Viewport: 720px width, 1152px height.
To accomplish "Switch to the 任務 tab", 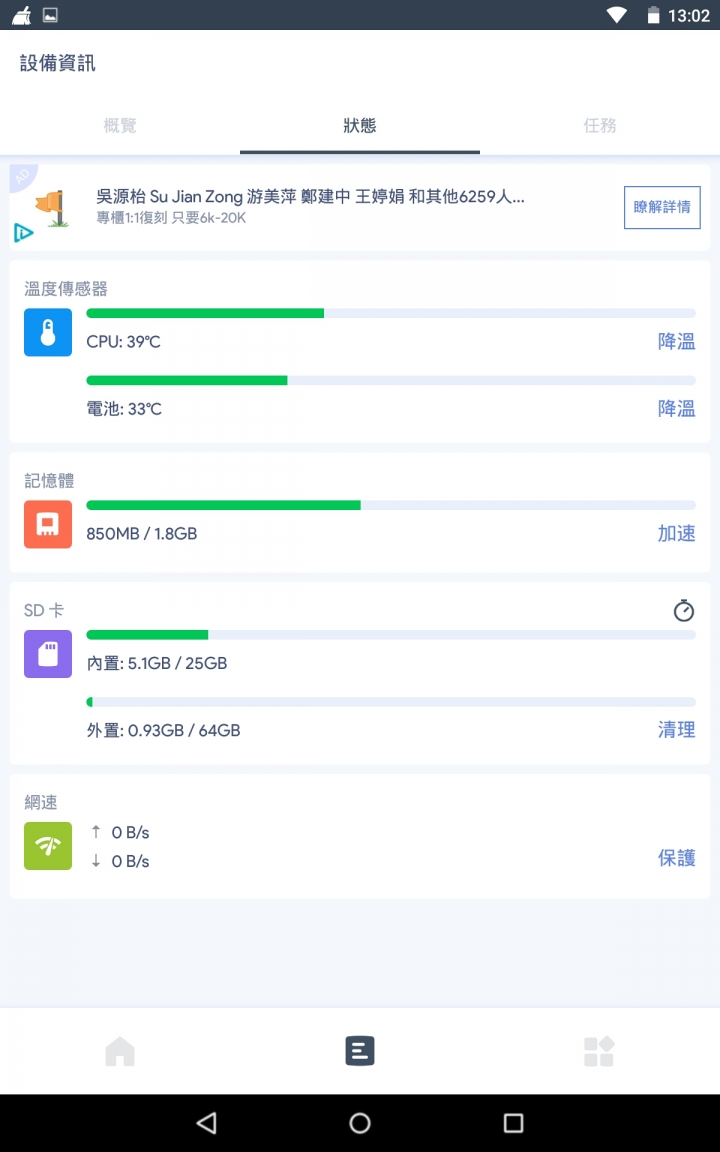I will point(600,126).
